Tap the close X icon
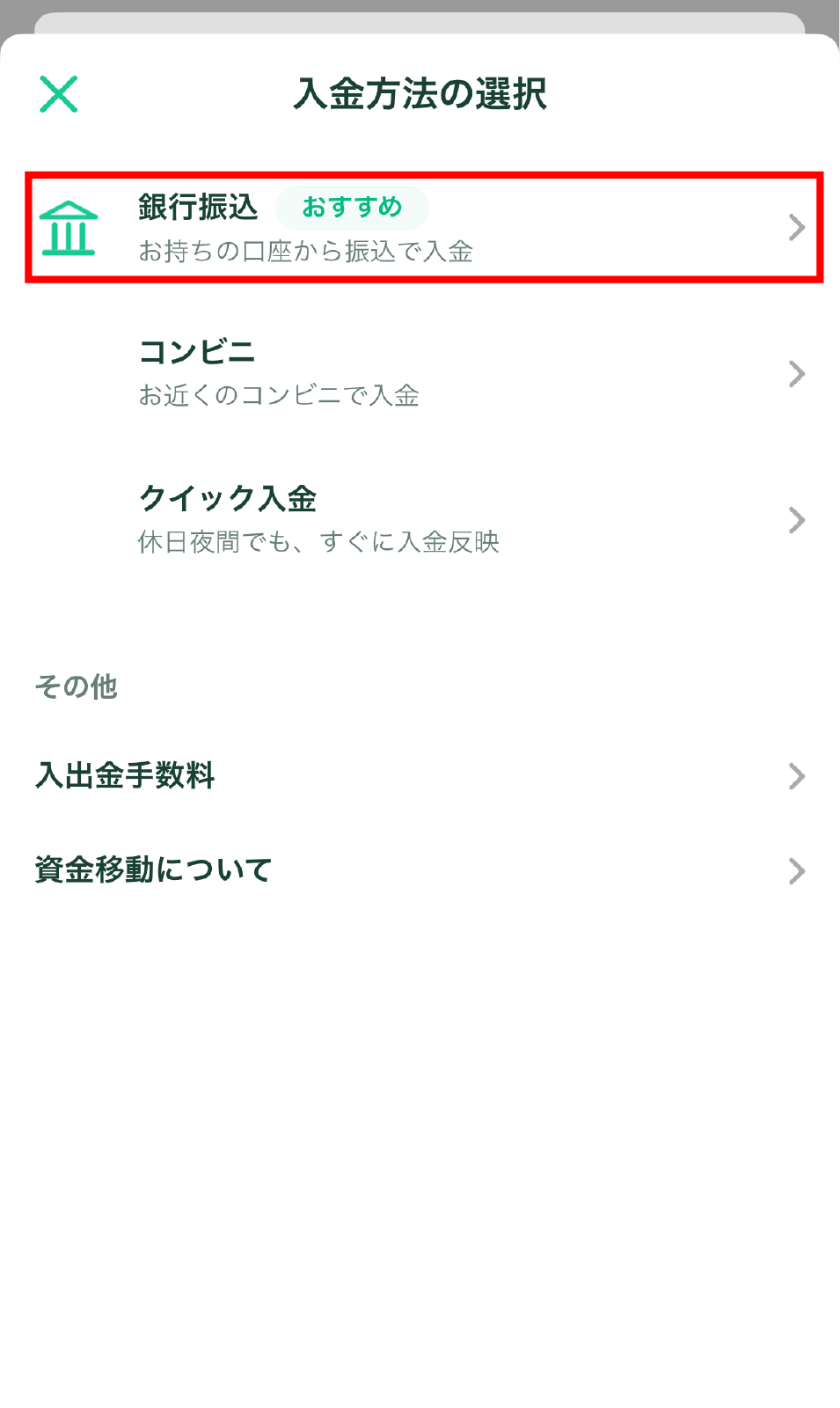This screenshot has width=840, height=1408. pos(57,95)
